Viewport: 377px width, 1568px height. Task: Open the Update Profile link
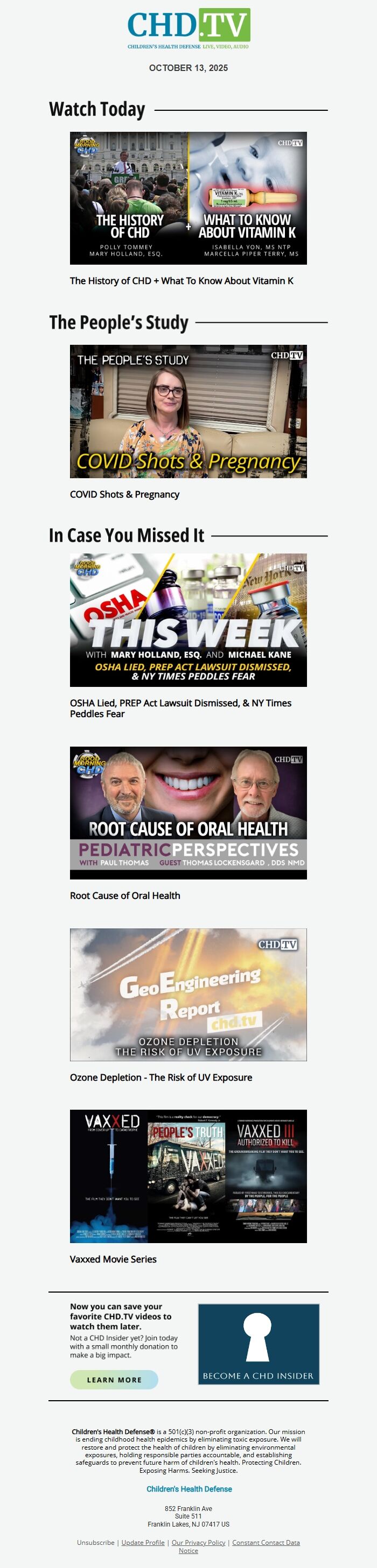coord(143,1542)
